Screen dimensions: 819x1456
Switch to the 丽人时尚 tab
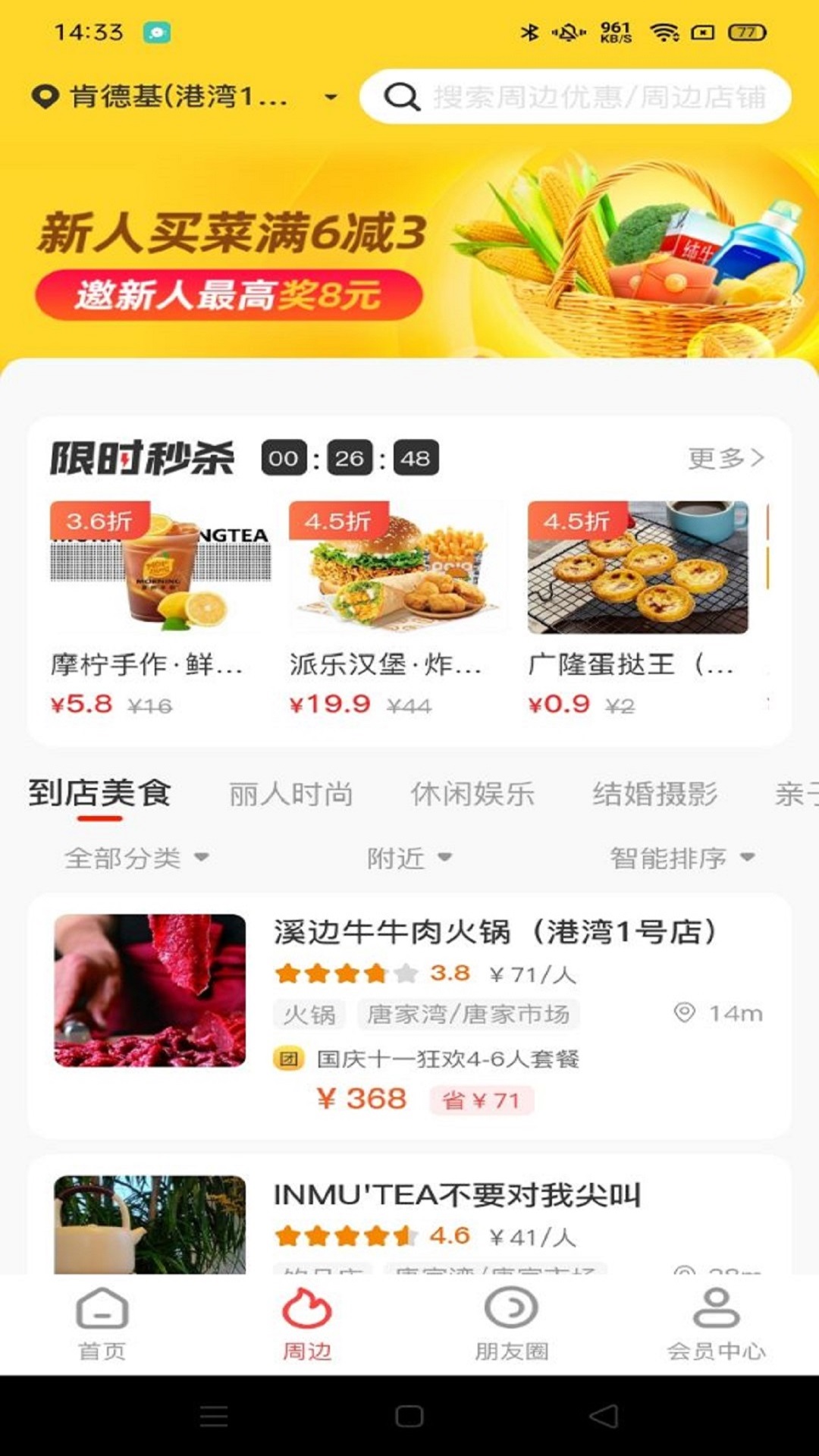291,794
